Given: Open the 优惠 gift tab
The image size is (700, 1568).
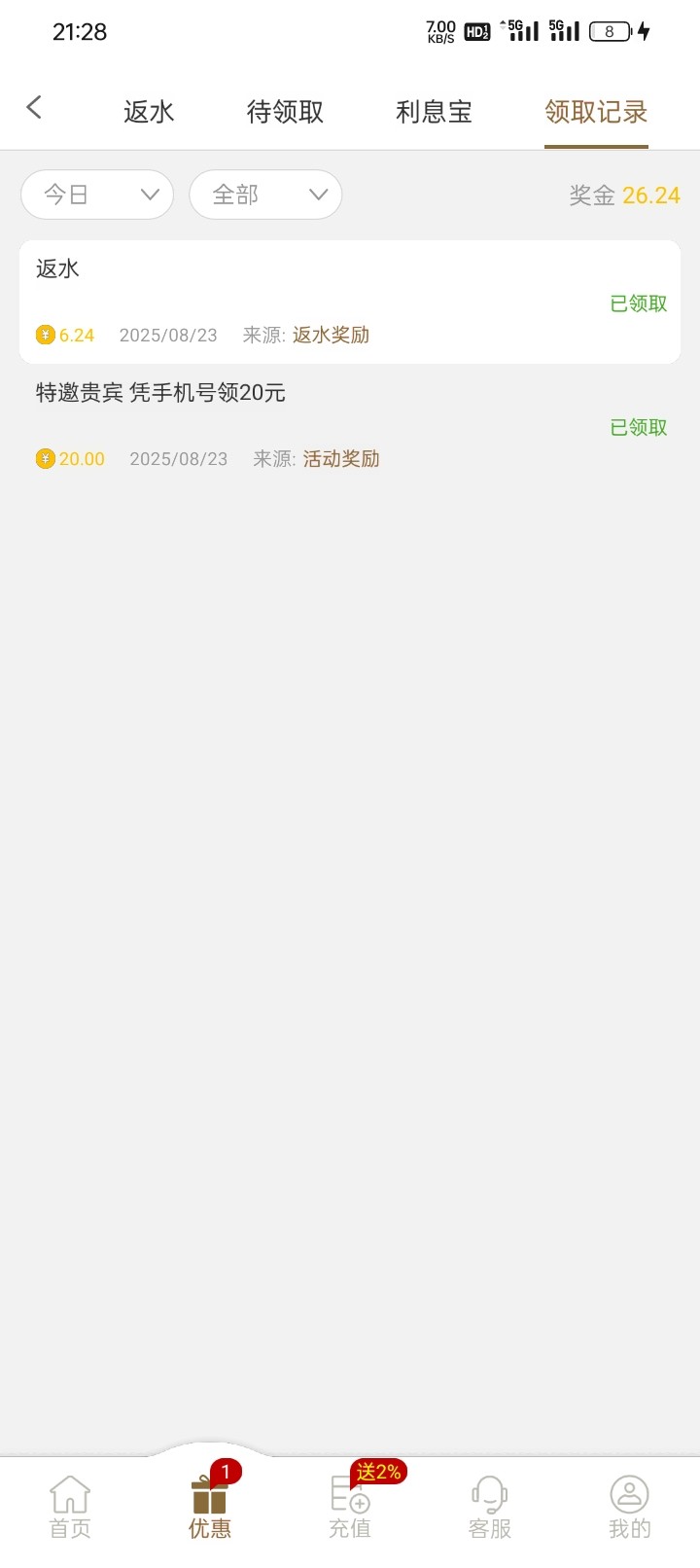Looking at the screenshot, I should click(210, 1507).
